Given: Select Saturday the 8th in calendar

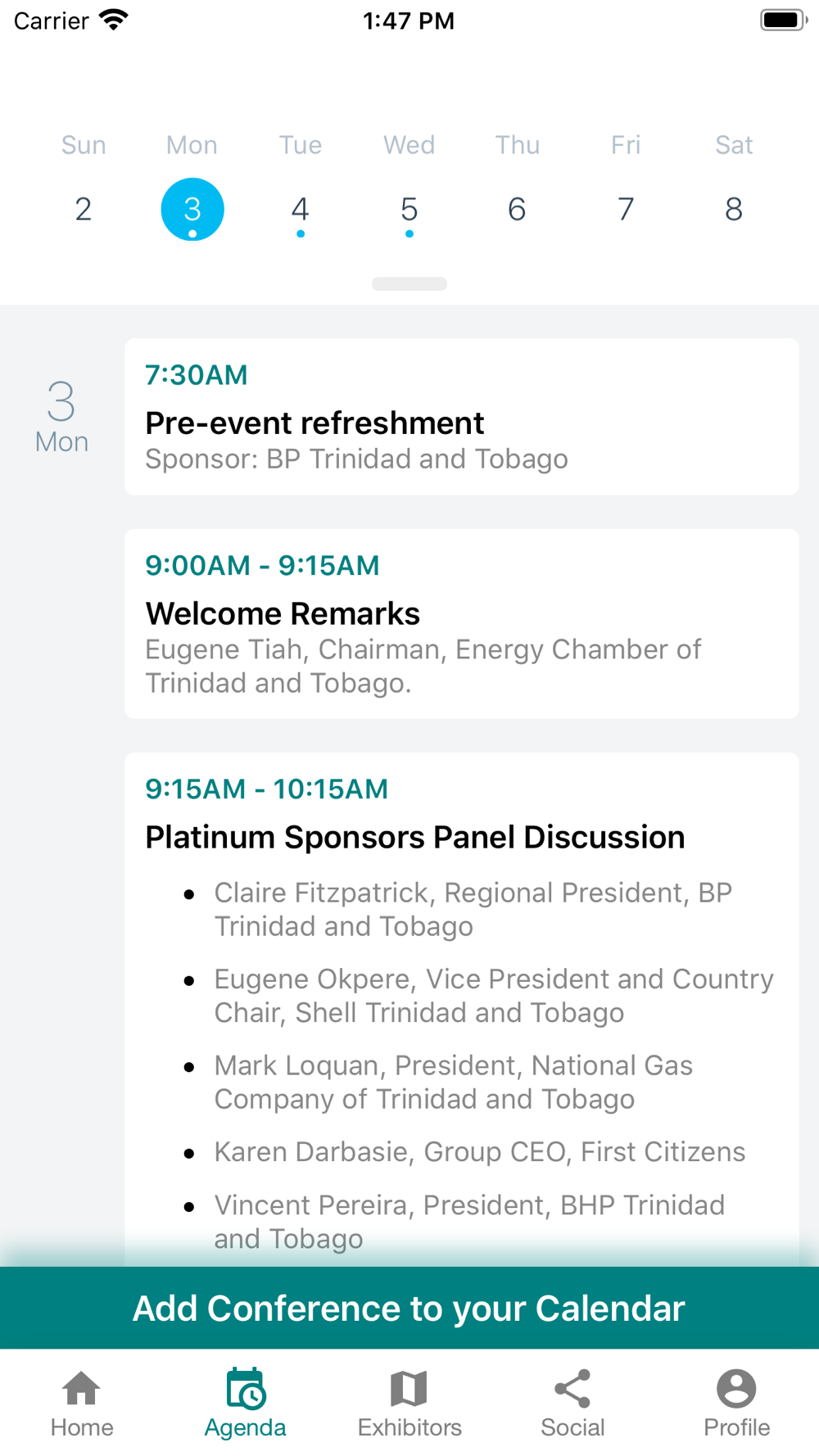Looking at the screenshot, I should (734, 210).
